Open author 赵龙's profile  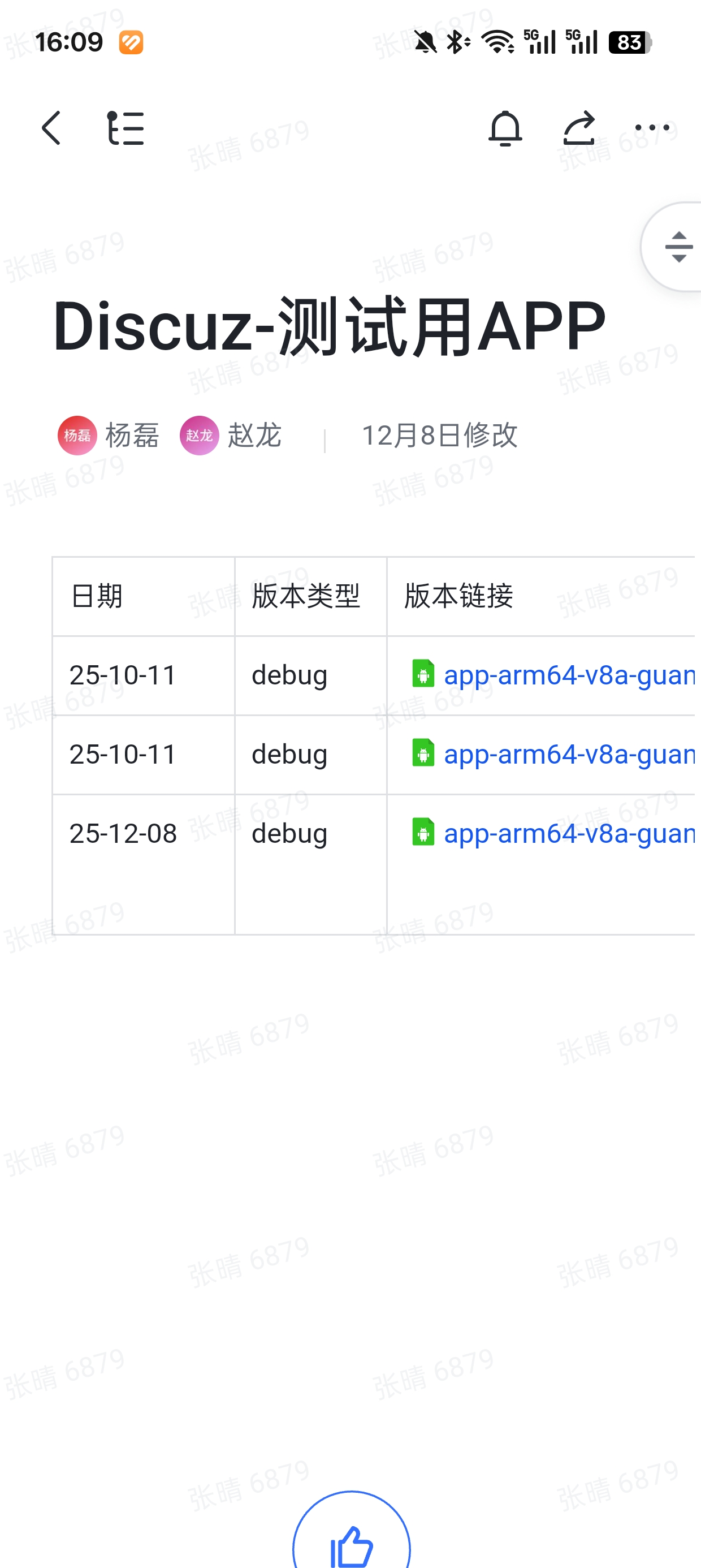(231, 435)
